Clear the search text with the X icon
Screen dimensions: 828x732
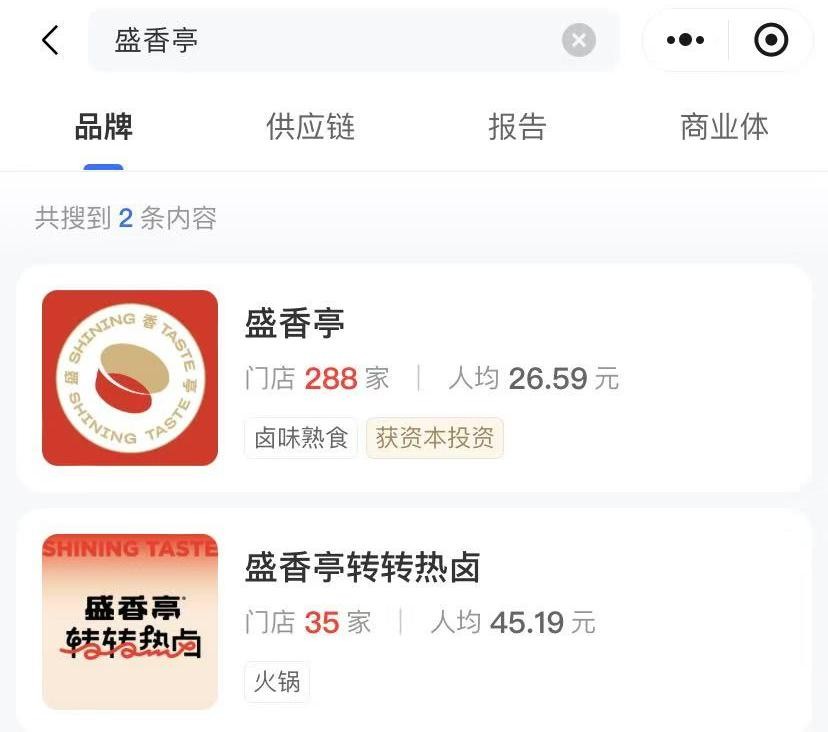pyautogui.click(x=579, y=40)
